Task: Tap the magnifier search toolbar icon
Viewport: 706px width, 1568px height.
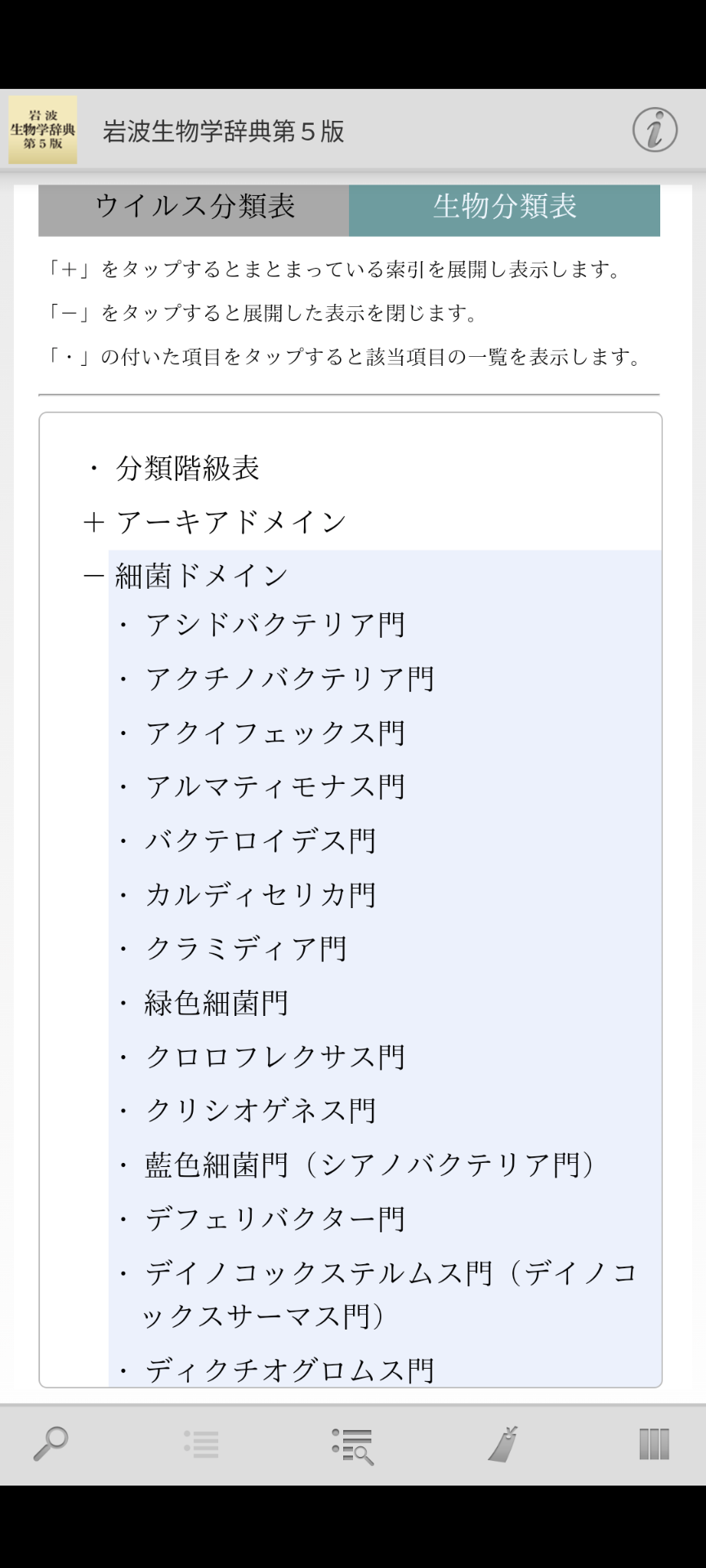Action: (x=51, y=1443)
